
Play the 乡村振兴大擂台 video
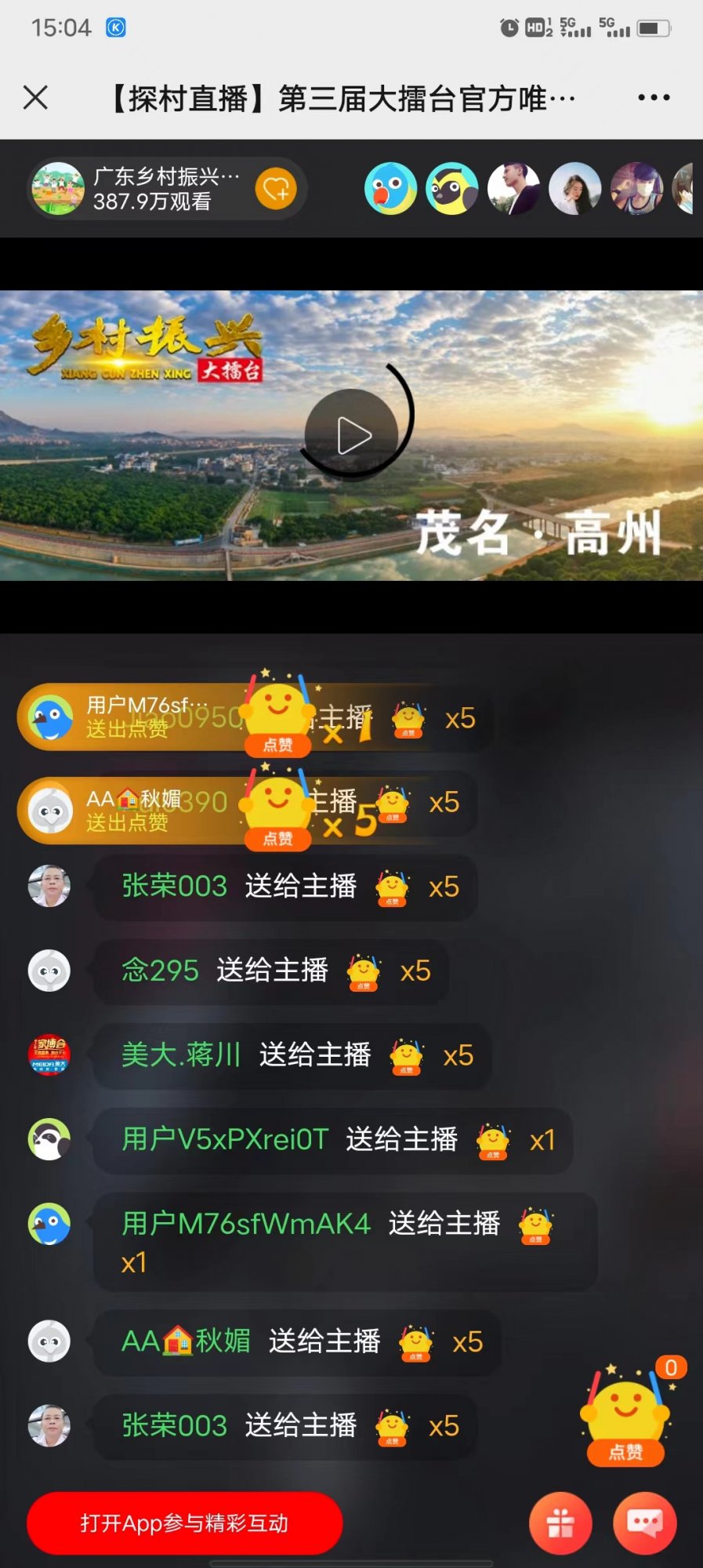(352, 435)
